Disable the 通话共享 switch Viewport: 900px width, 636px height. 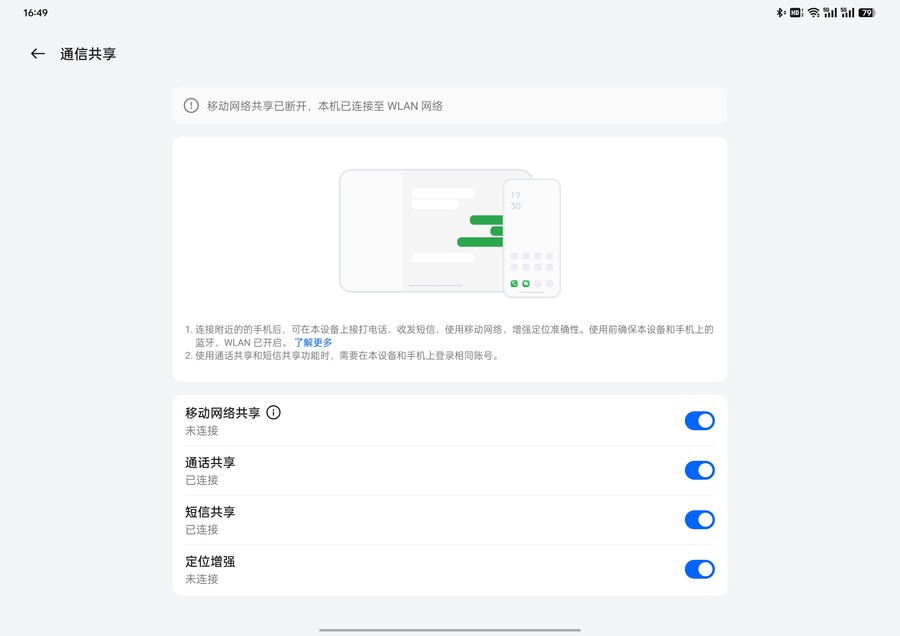(x=699, y=470)
